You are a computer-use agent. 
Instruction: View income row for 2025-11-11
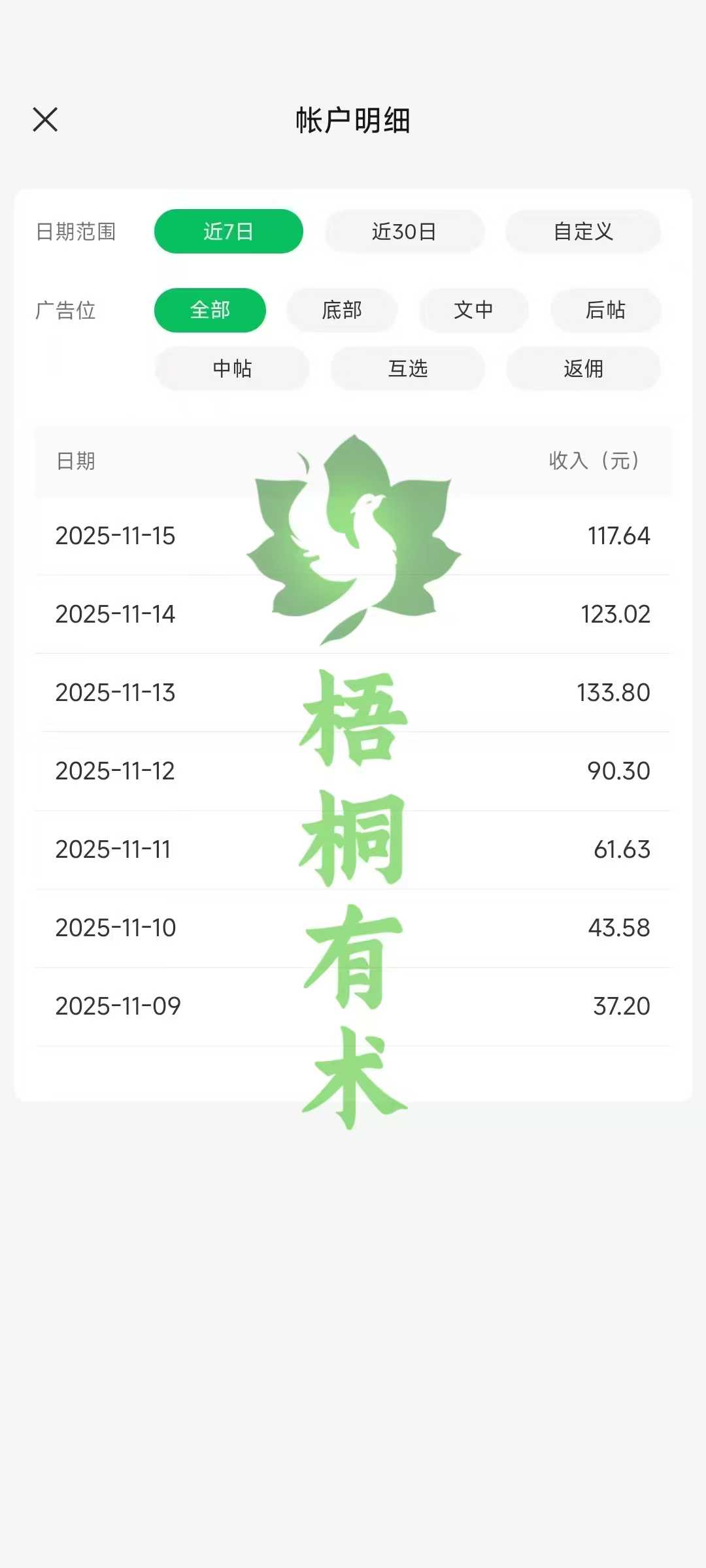tap(353, 849)
